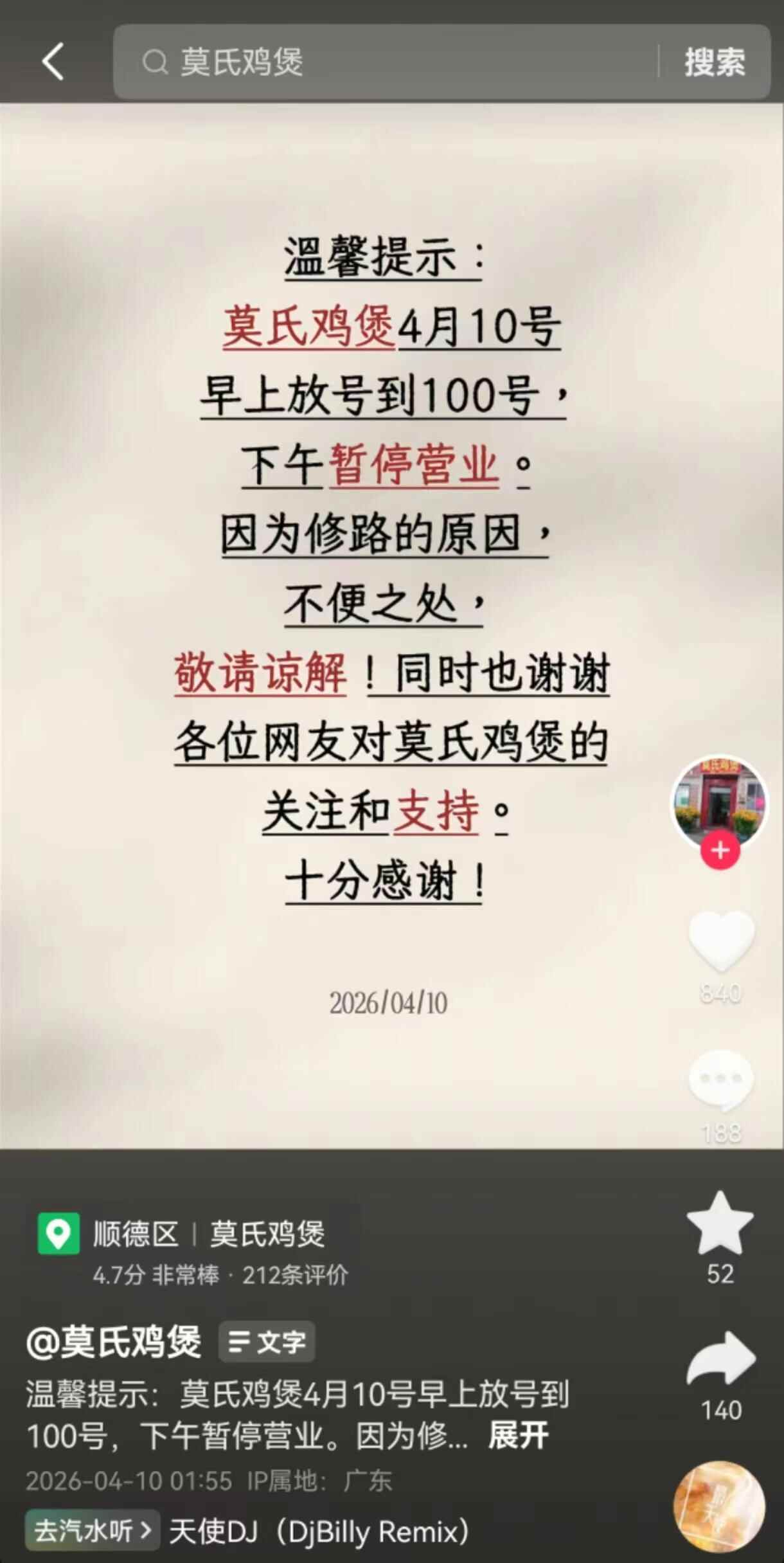Add post to favorites with star icon
784x1563 pixels.
[720, 1224]
